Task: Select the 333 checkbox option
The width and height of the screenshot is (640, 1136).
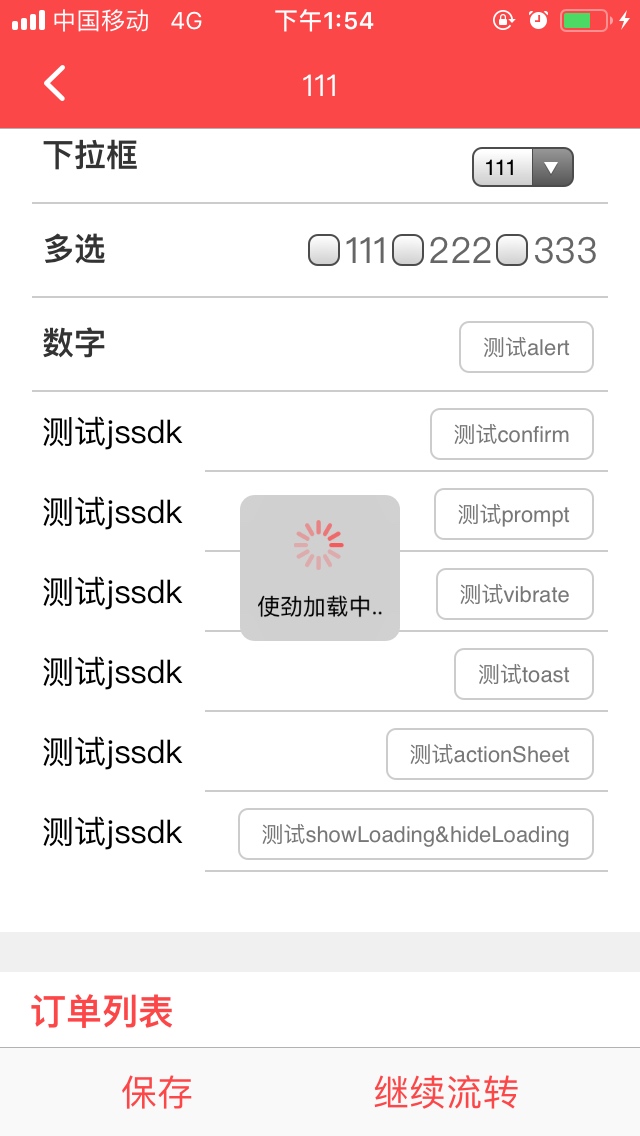Action: click(512, 250)
